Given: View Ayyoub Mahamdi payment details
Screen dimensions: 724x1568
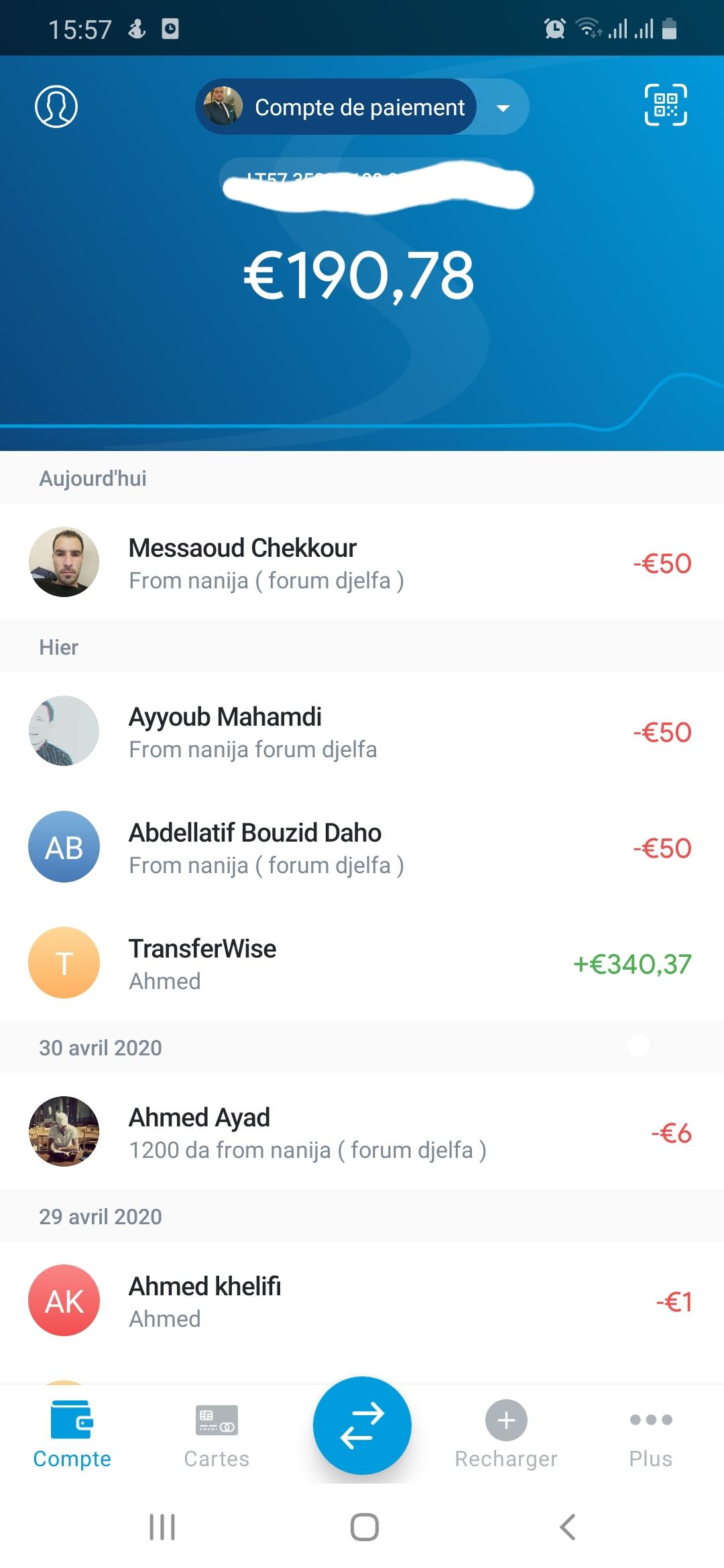Looking at the screenshot, I should [x=362, y=732].
